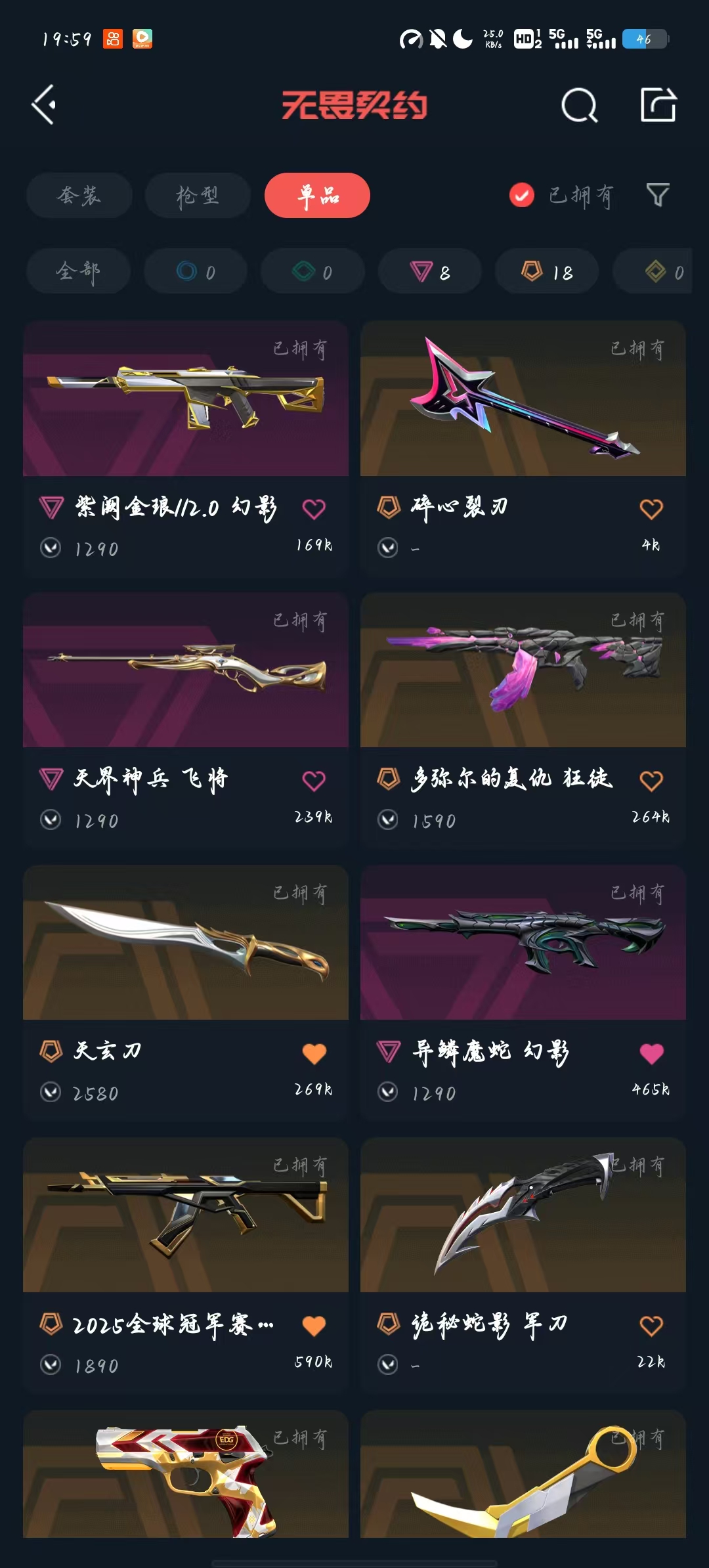Switch to the 枪型 tab
The width and height of the screenshot is (709, 1568).
197,195
